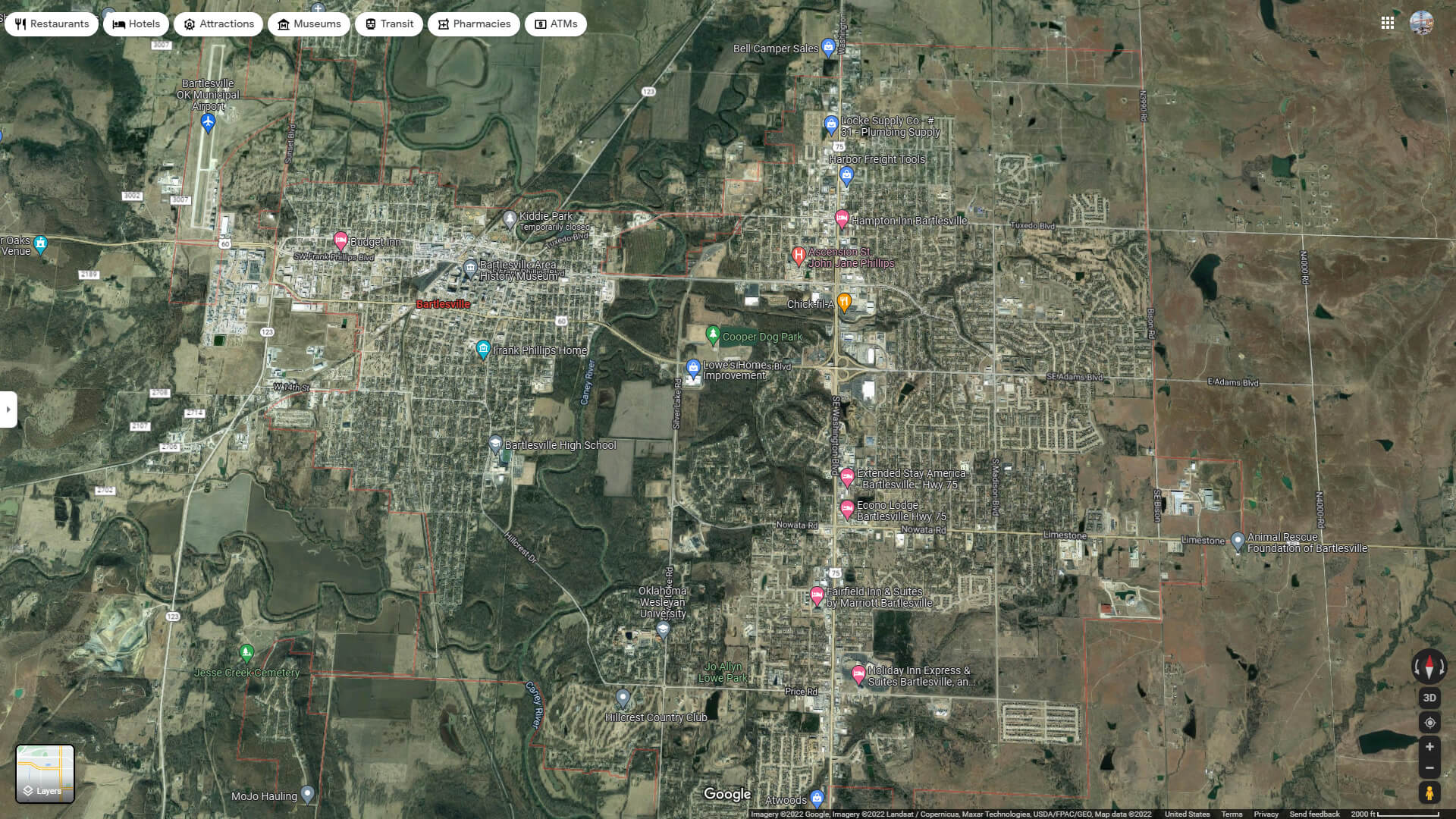Image resolution: width=1456 pixels, height=819 pixels.
Task: Activate Street View pegman
Action: 1429,793
